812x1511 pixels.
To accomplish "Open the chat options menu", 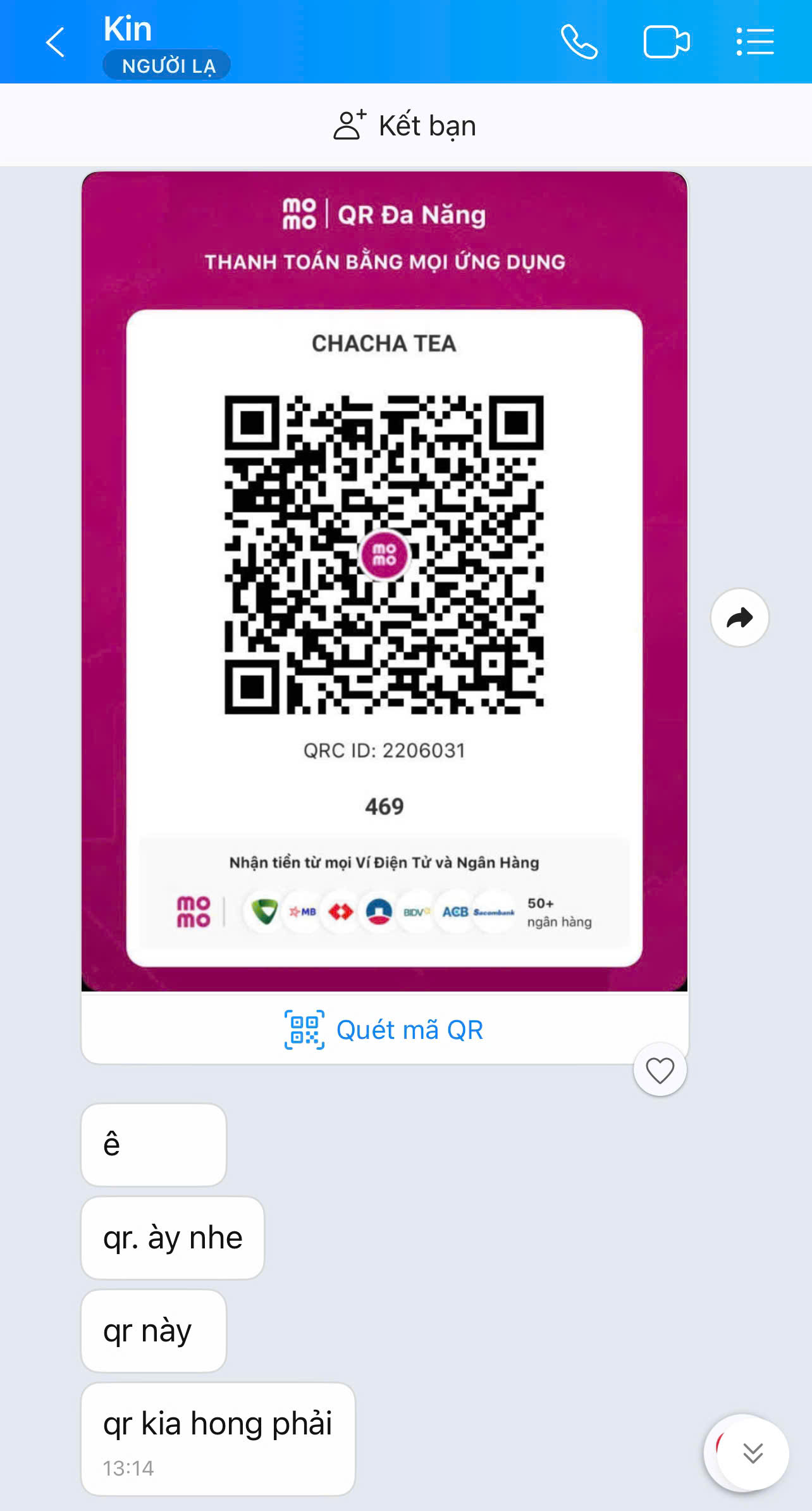I will 755,42.
